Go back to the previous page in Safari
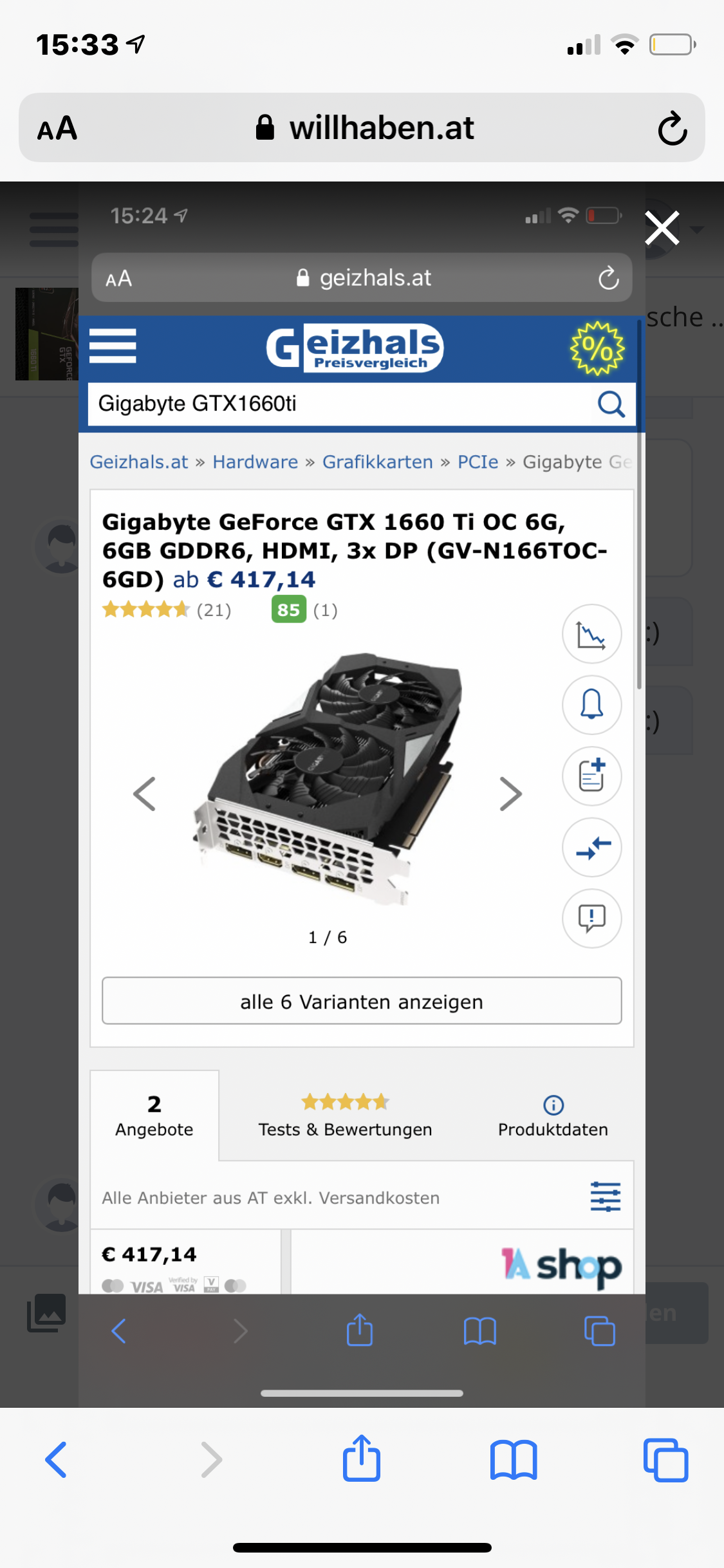 pyautogui.click(x=56, y=1459)
